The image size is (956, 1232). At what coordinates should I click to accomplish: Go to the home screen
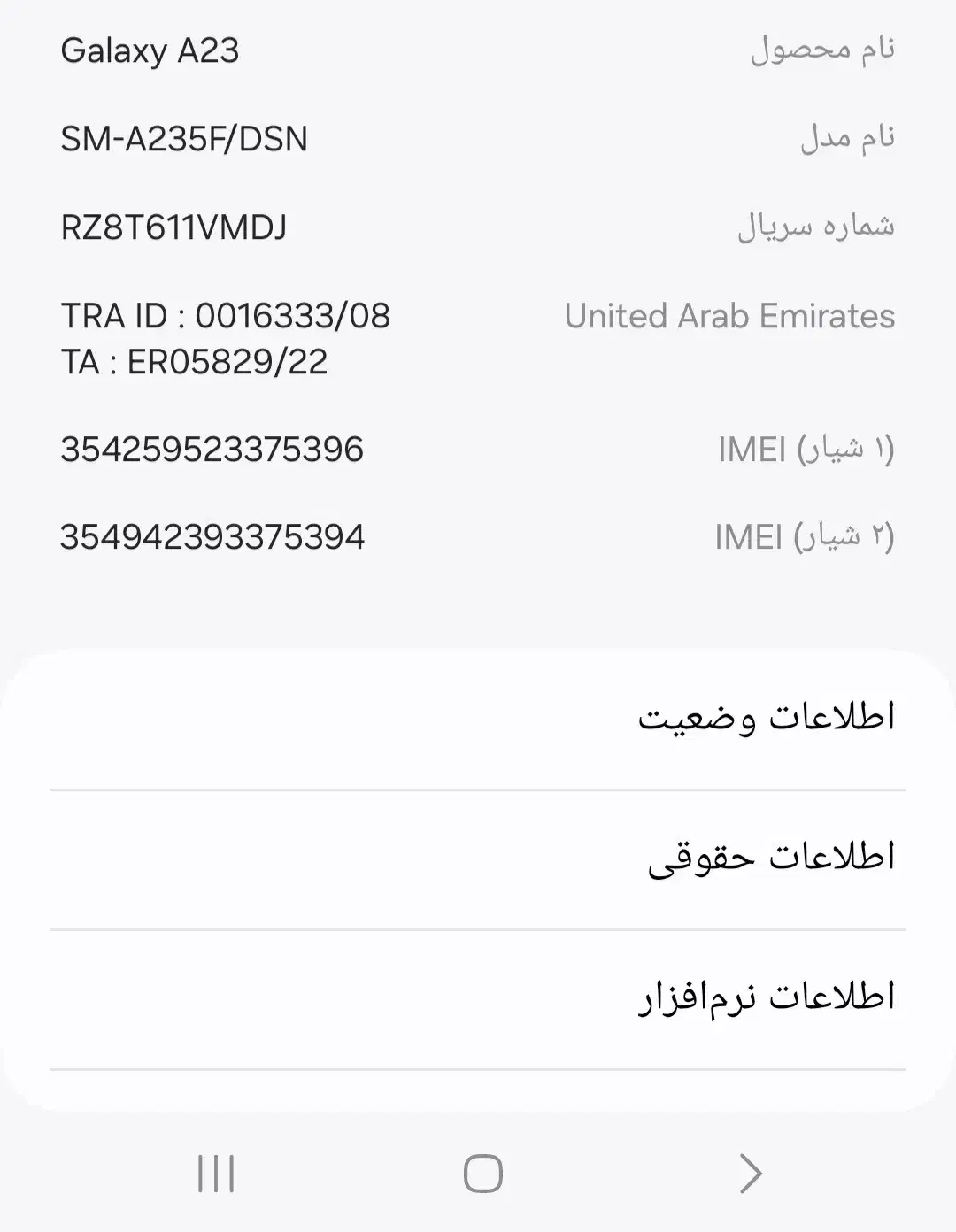tap(482, 1174)
